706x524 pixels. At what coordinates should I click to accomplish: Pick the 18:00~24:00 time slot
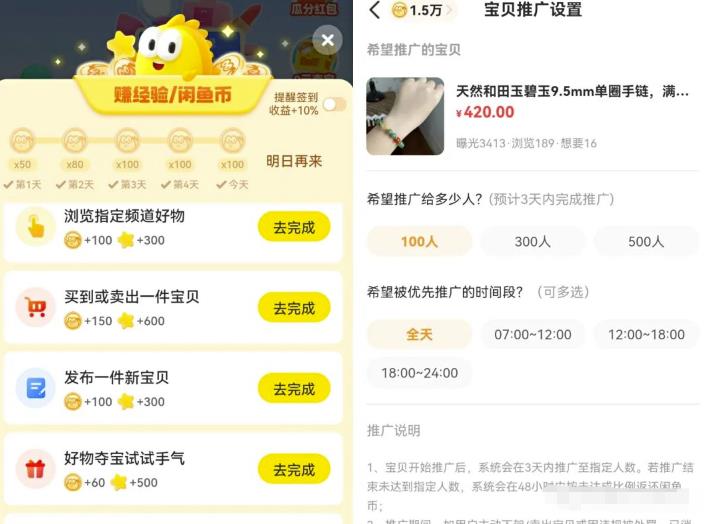click(419, 373)
